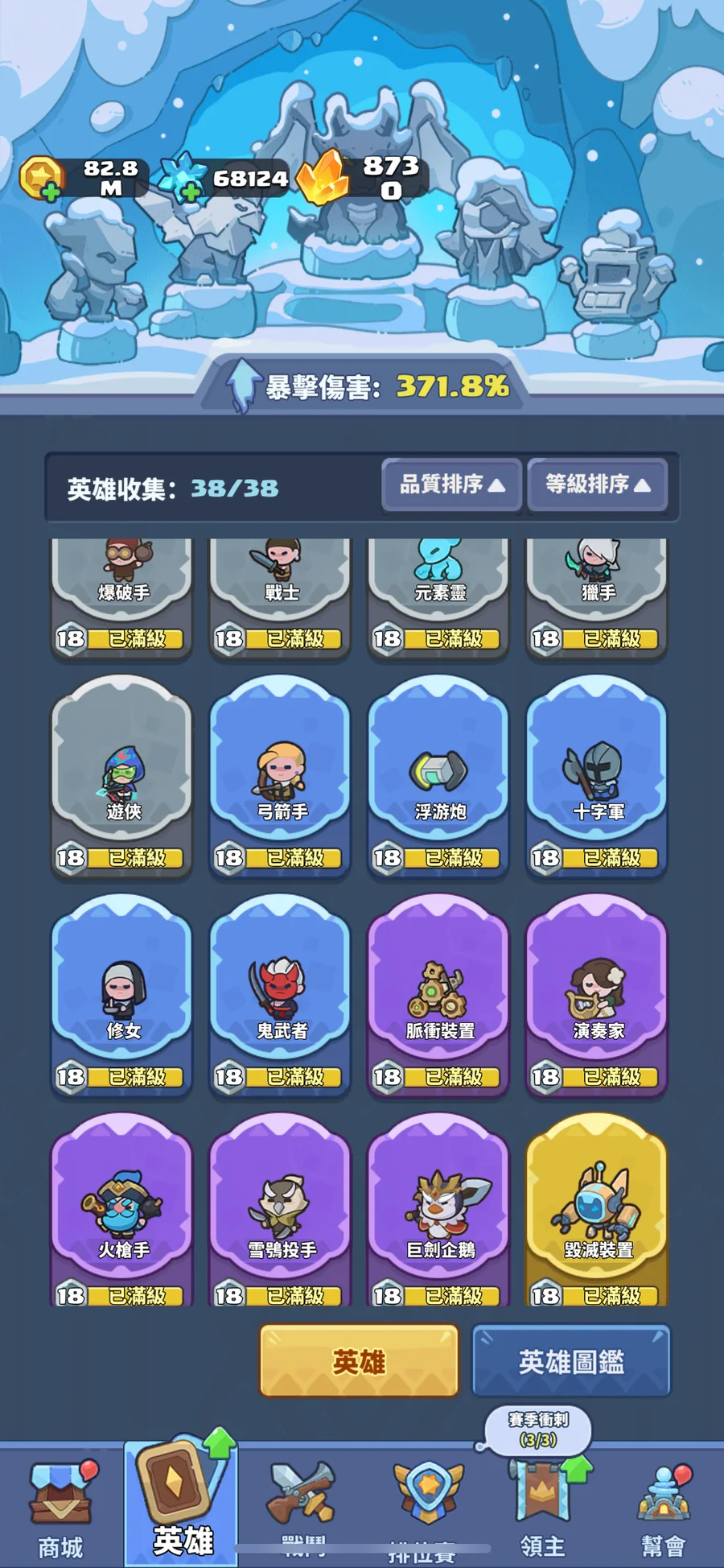The image size is (724, 1568).
Task: Add more blue crystals
Action: (190, 191)
